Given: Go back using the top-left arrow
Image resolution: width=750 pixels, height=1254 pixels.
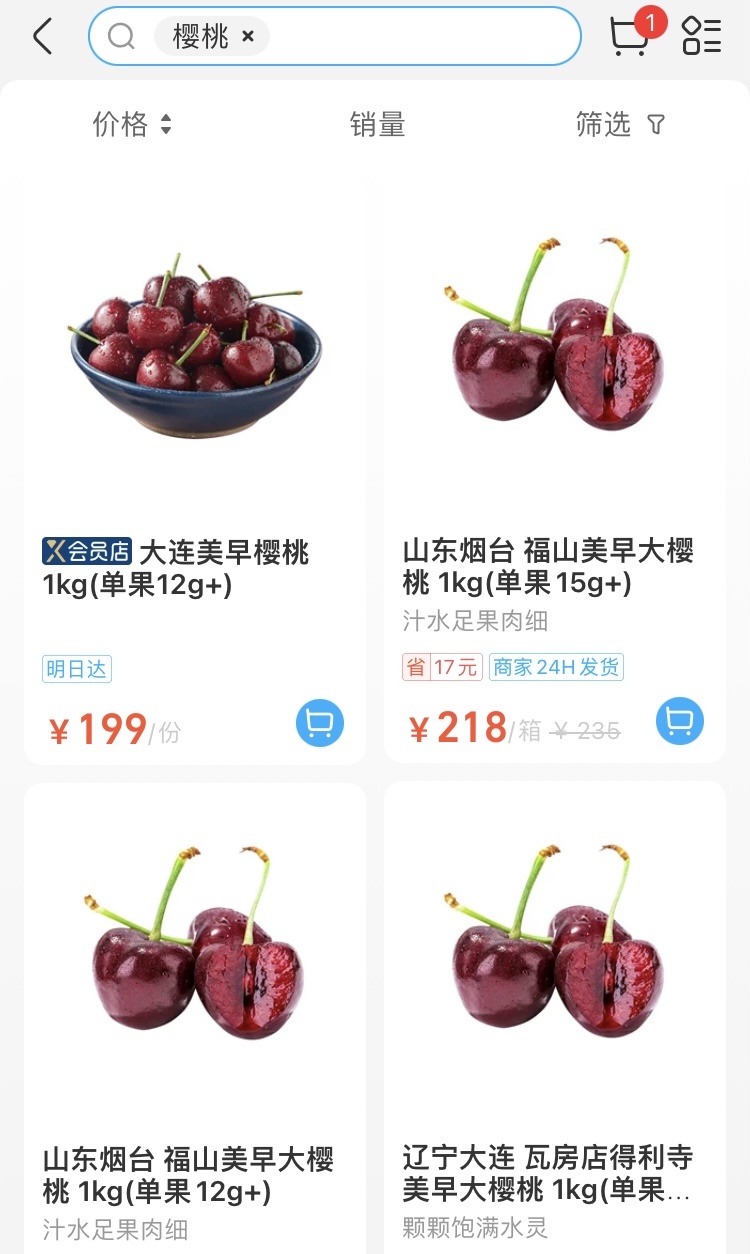Looking at the screenshot, I should pos(42,37).
